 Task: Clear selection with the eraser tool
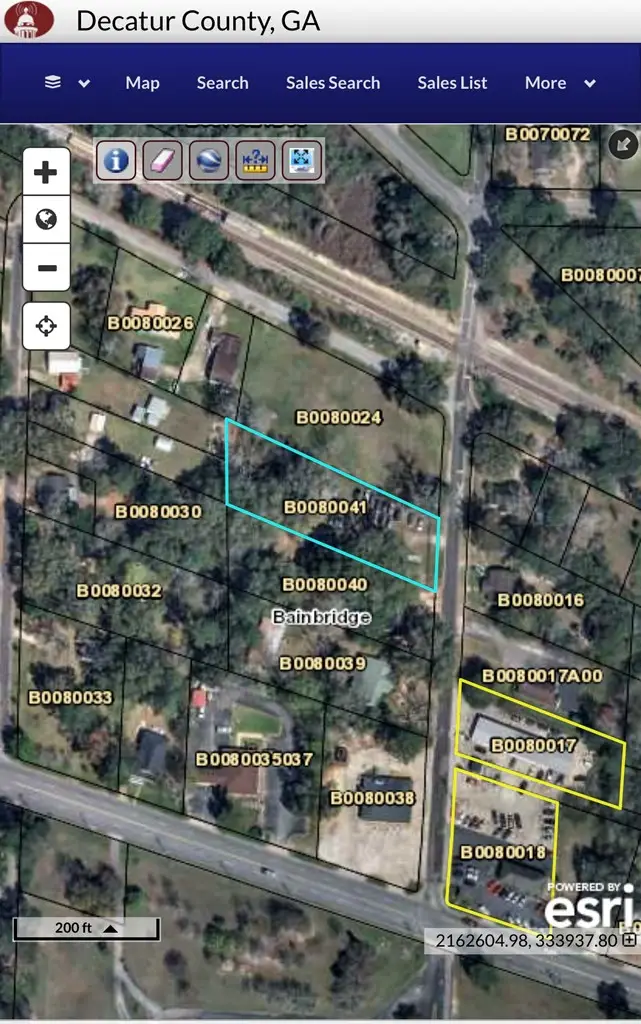click(x=162, y=160)
